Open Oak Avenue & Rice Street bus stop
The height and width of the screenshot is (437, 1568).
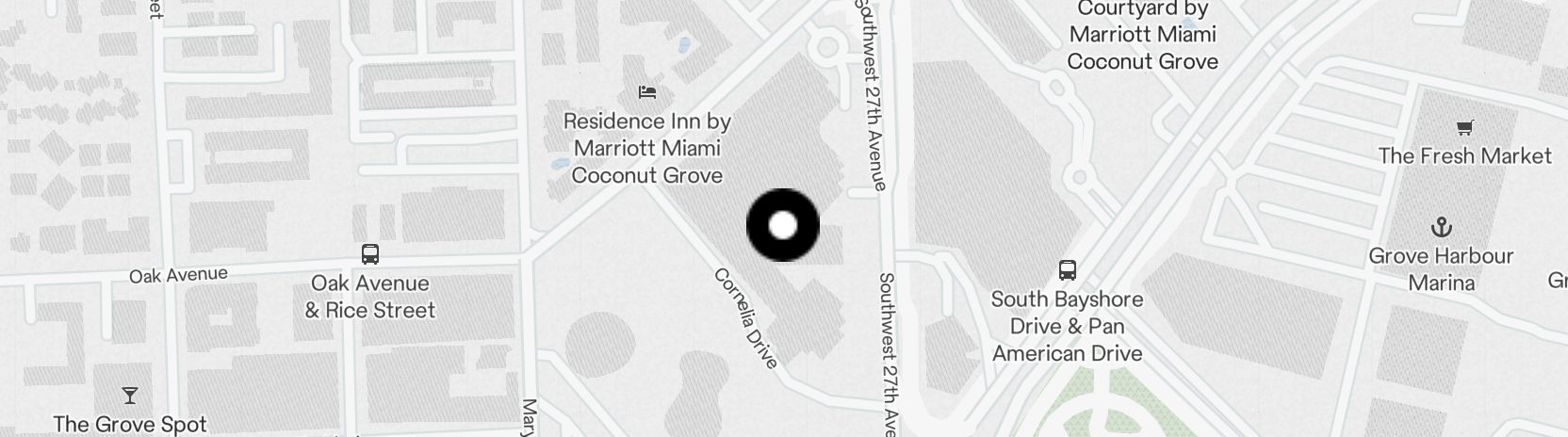coord(370,254)
